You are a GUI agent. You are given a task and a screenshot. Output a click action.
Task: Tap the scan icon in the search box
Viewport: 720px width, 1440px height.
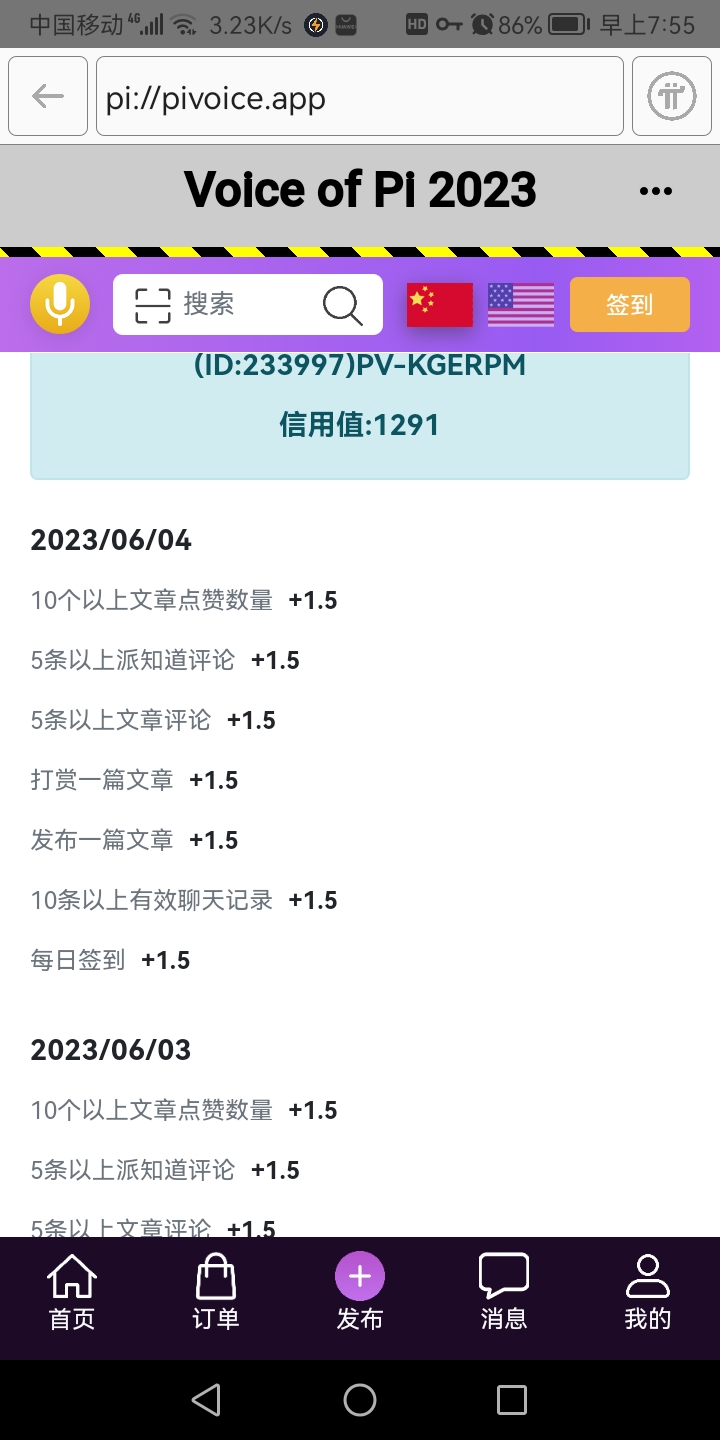coord(153,304)
